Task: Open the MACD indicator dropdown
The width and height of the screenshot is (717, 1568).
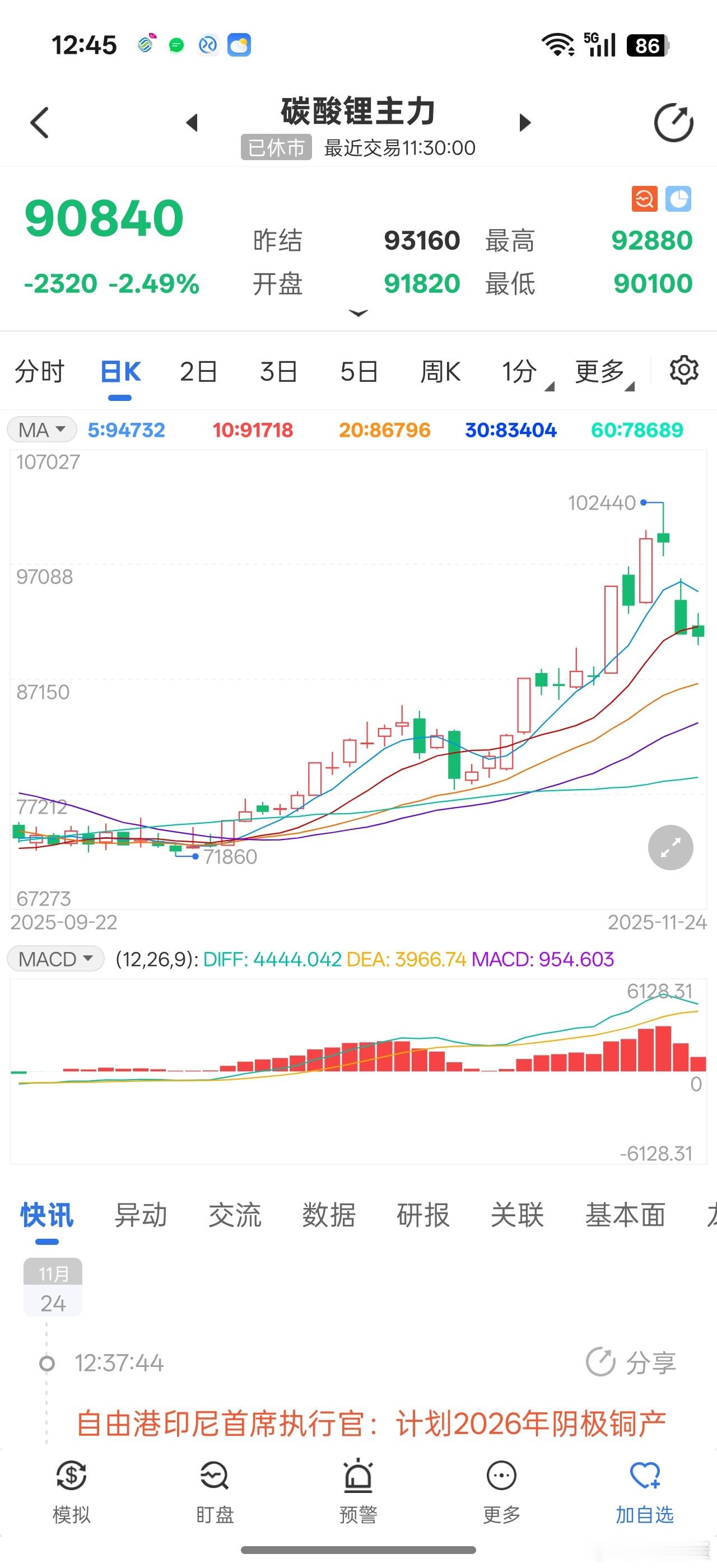Action: (x=55, y=958)
